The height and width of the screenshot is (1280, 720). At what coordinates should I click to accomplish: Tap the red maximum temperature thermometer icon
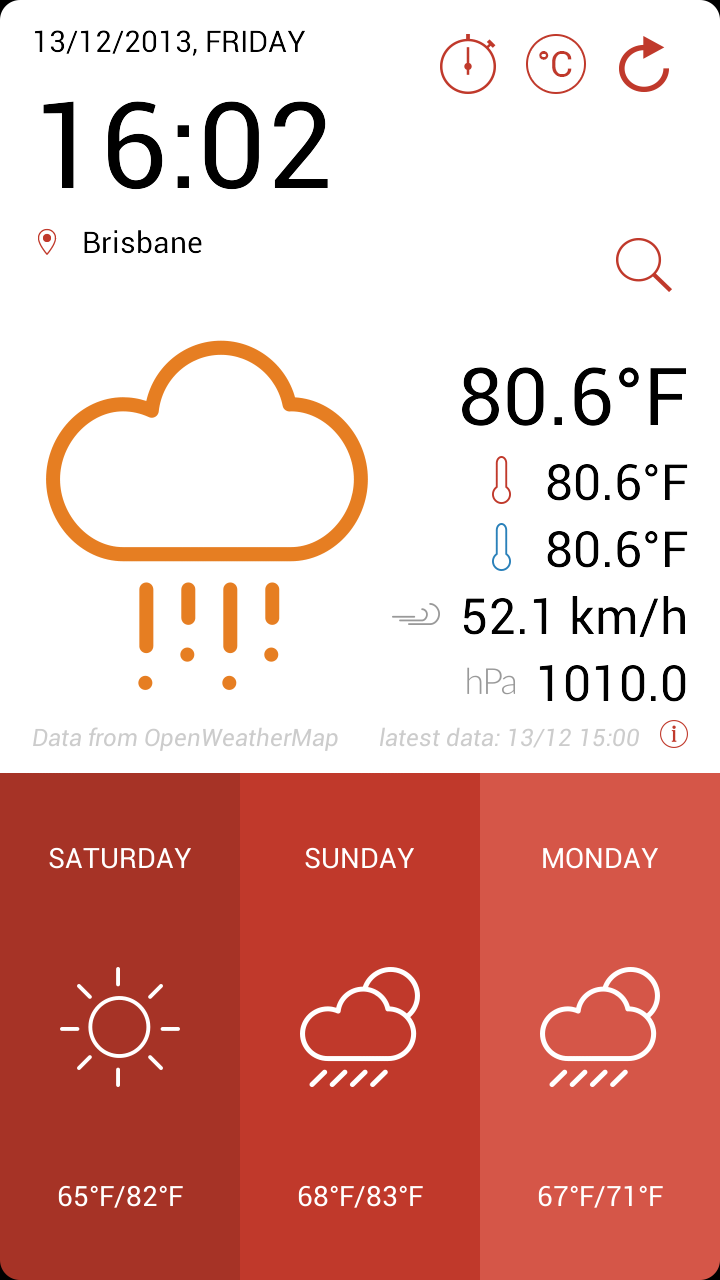click(x=500, y=480)
